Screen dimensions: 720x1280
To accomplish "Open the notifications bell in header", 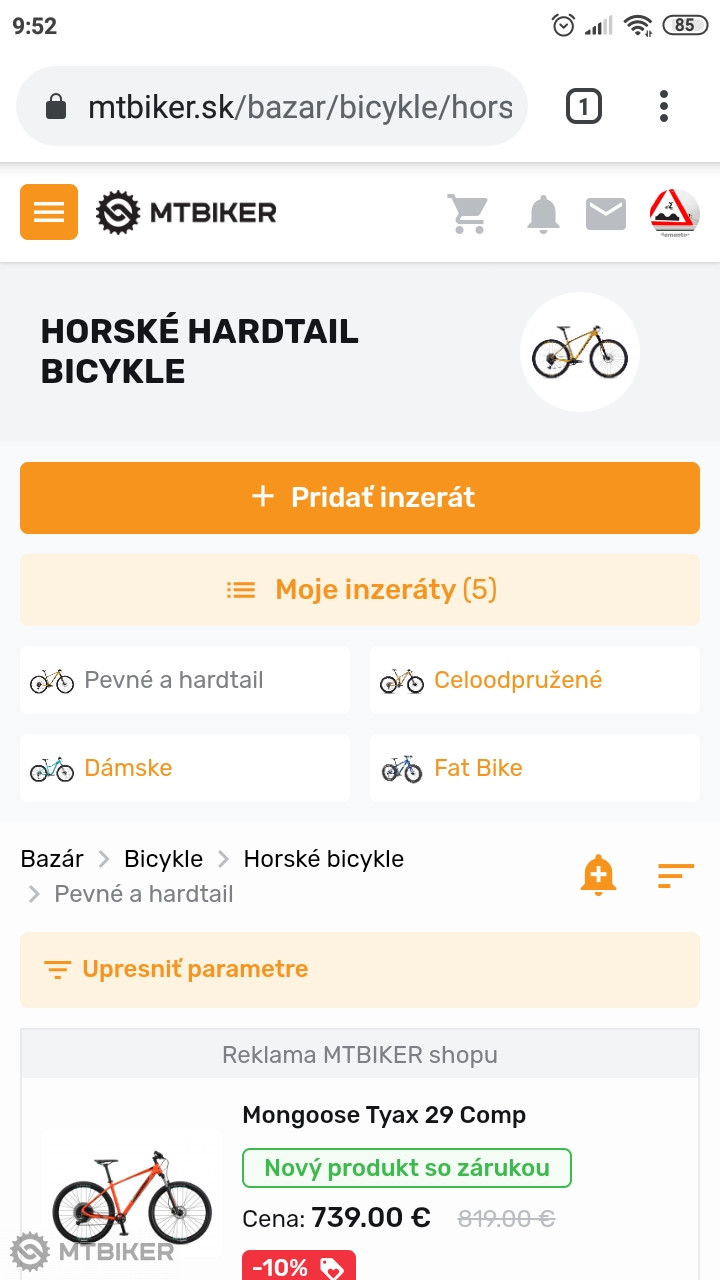I will tap(543, 213).
